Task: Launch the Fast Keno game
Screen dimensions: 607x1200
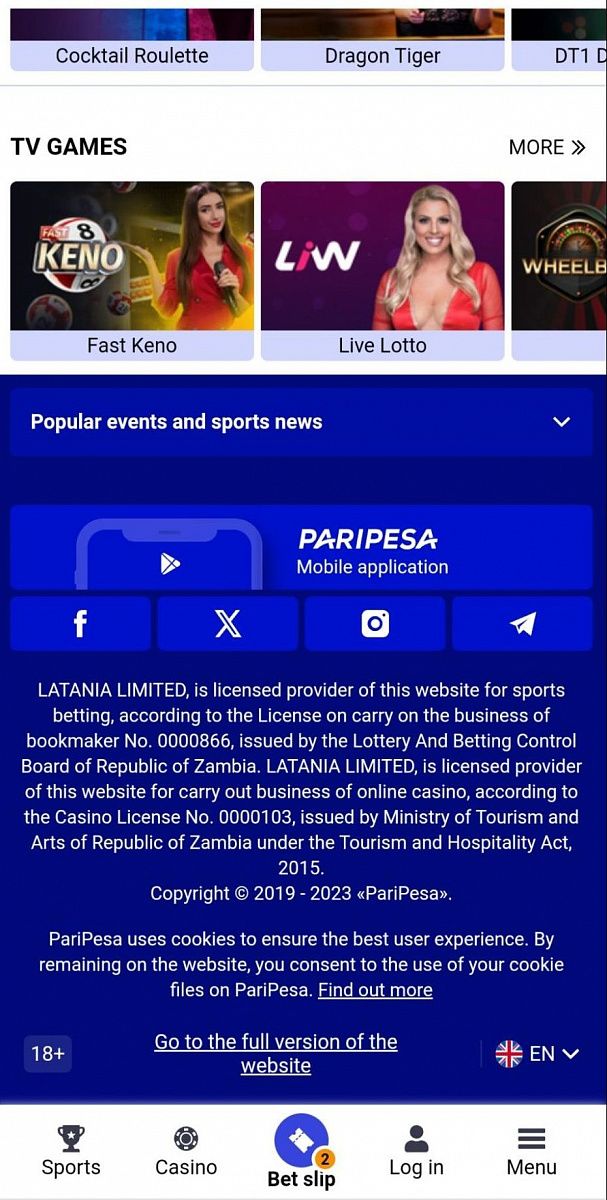Action: tap(132, 269)
